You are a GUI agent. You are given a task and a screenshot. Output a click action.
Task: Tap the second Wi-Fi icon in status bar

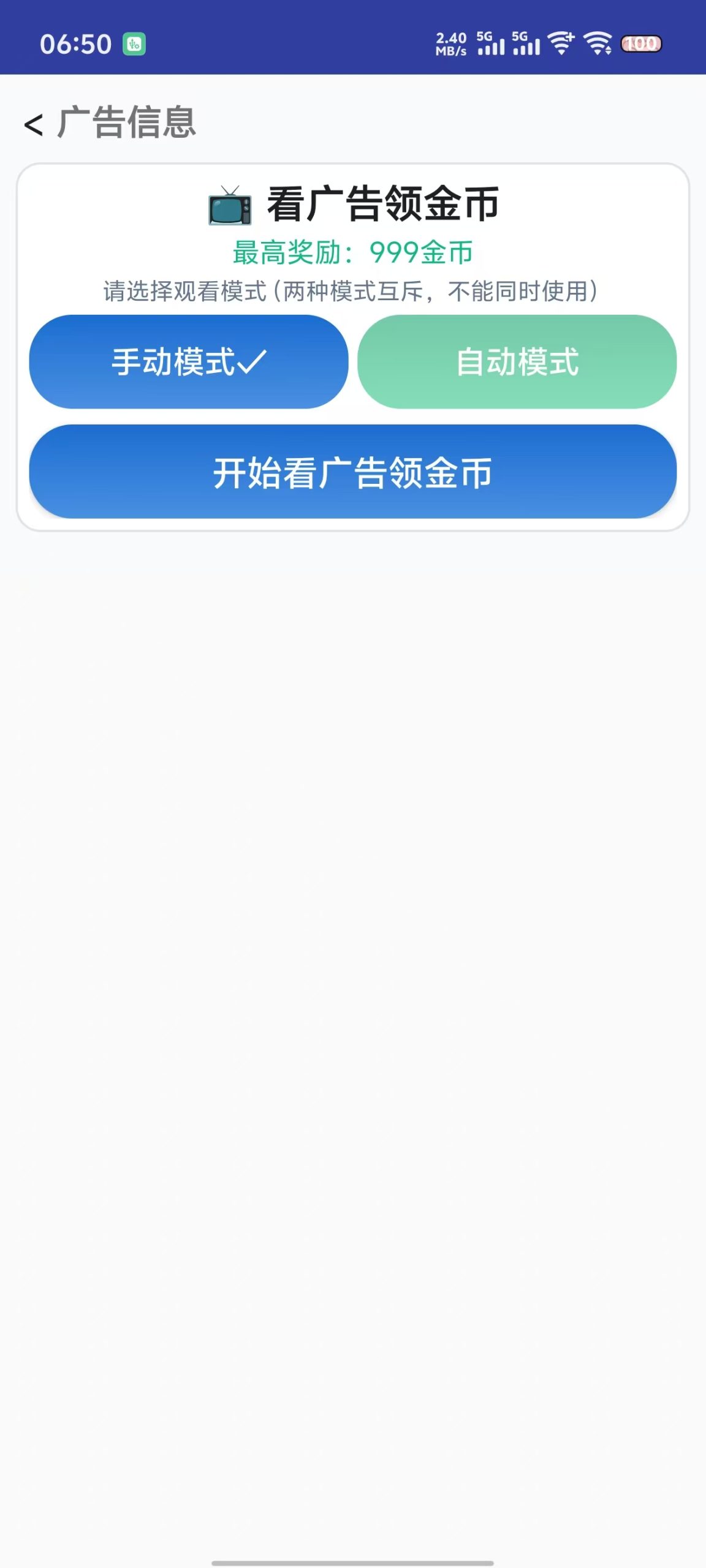tap(598, 43)
